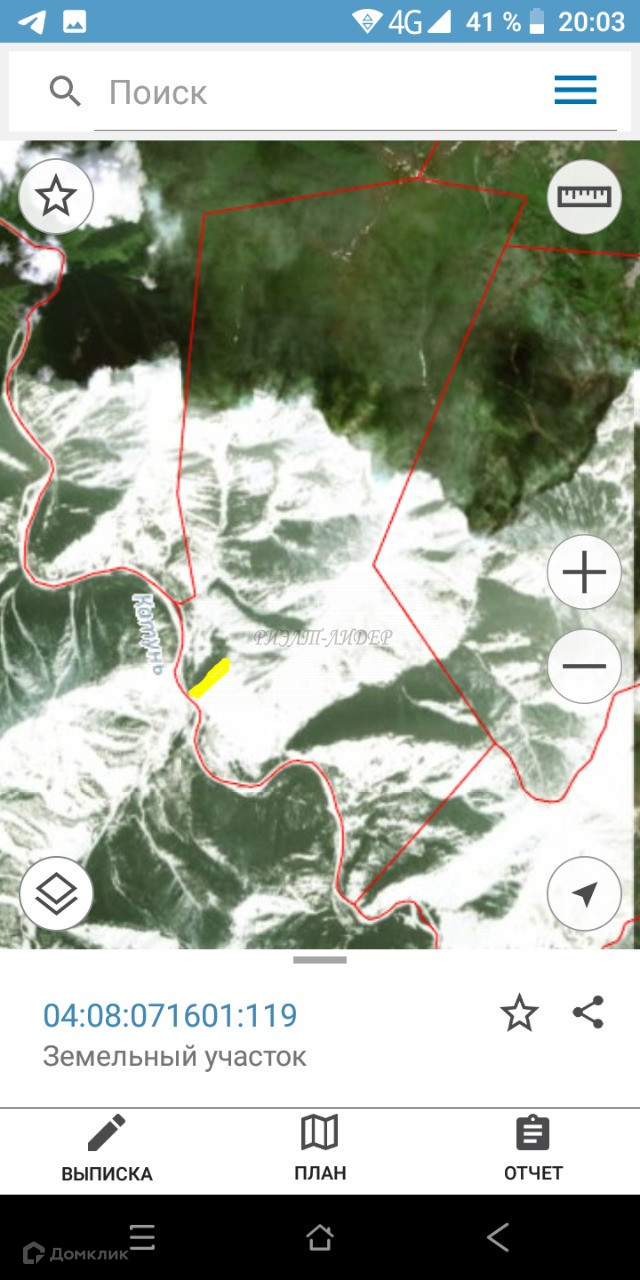Open favorites star on the map
640x1280 pixels.
coord(56,197)
